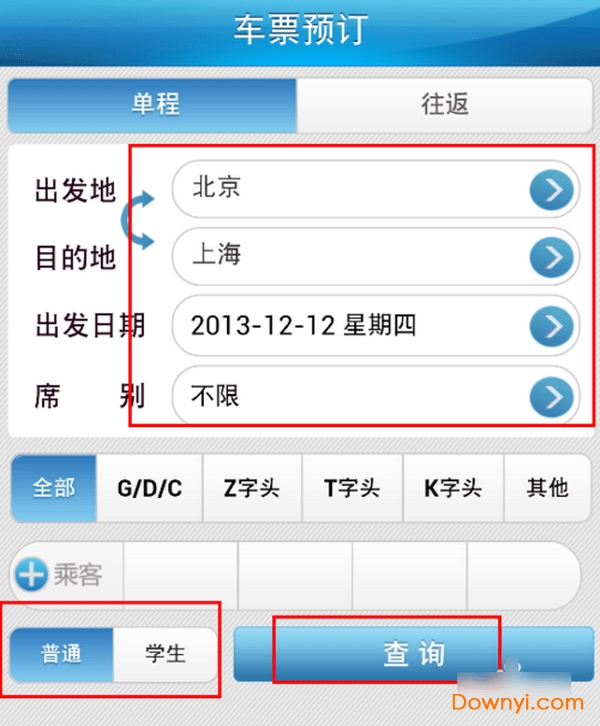Select the 全部 train type filter
The image size is (600, 726).
54,488
